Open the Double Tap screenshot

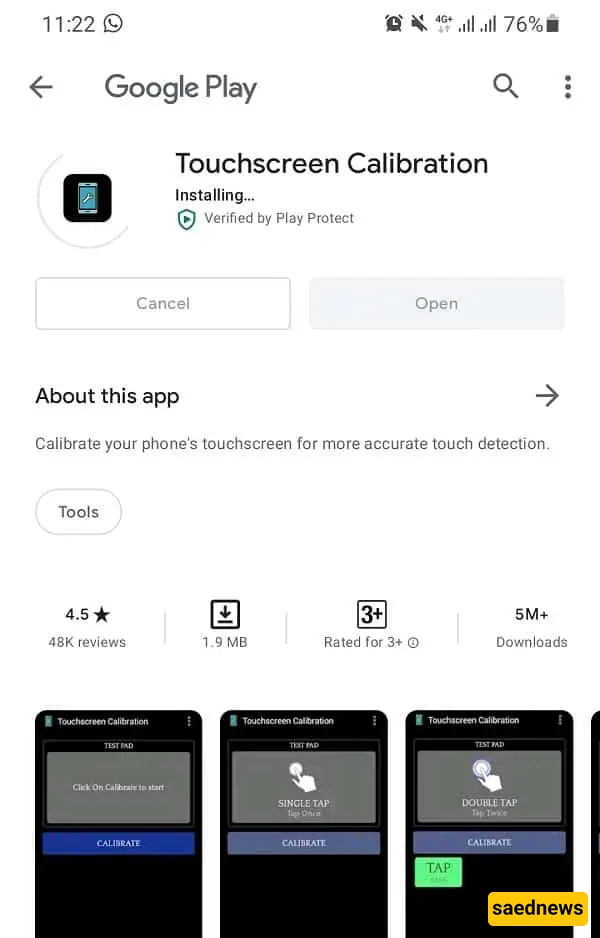489,822
